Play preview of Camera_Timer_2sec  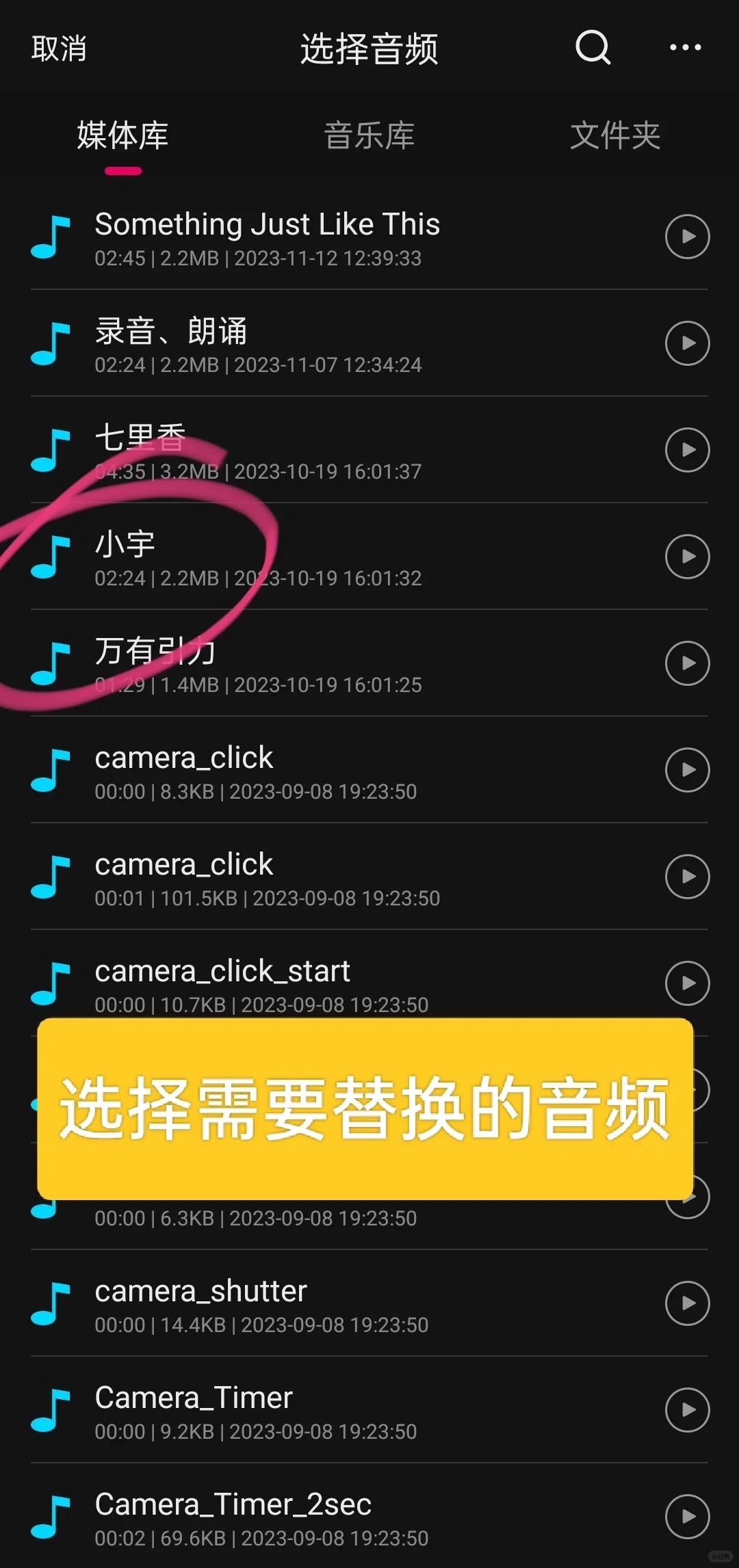[687, 1517]
